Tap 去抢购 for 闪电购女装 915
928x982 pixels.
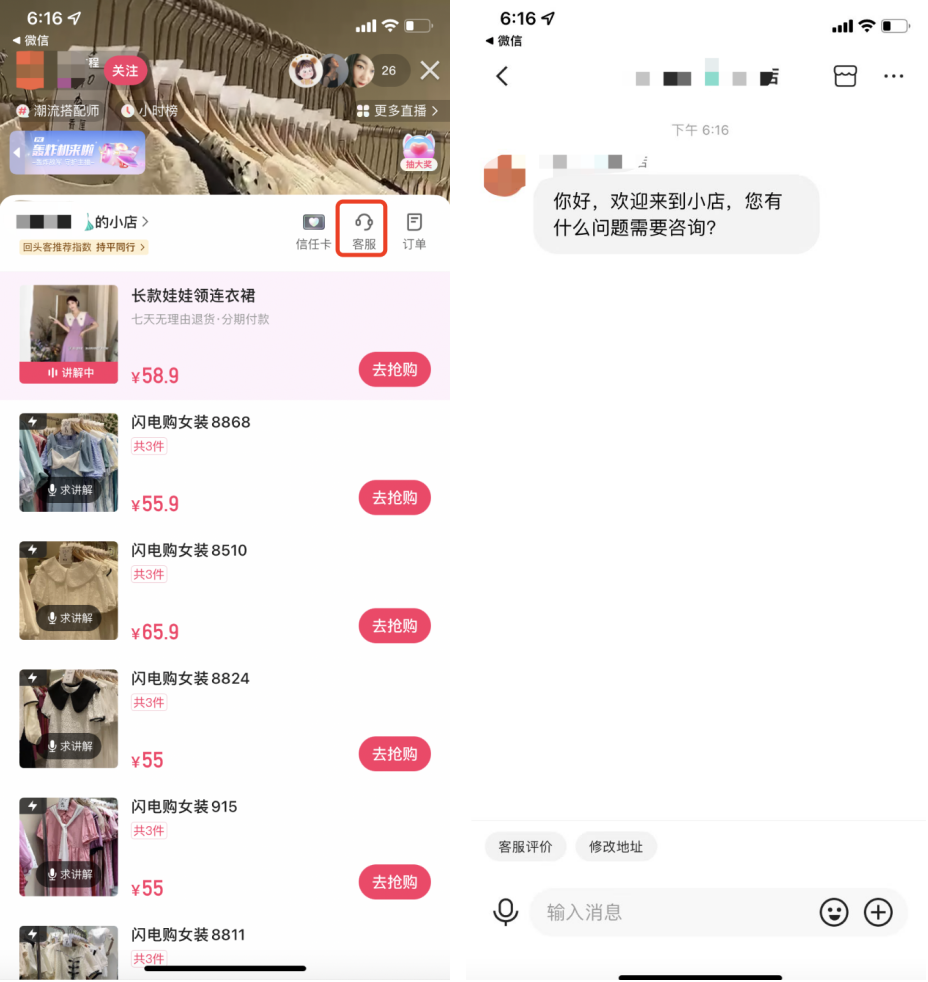click(x=394, y=881)
